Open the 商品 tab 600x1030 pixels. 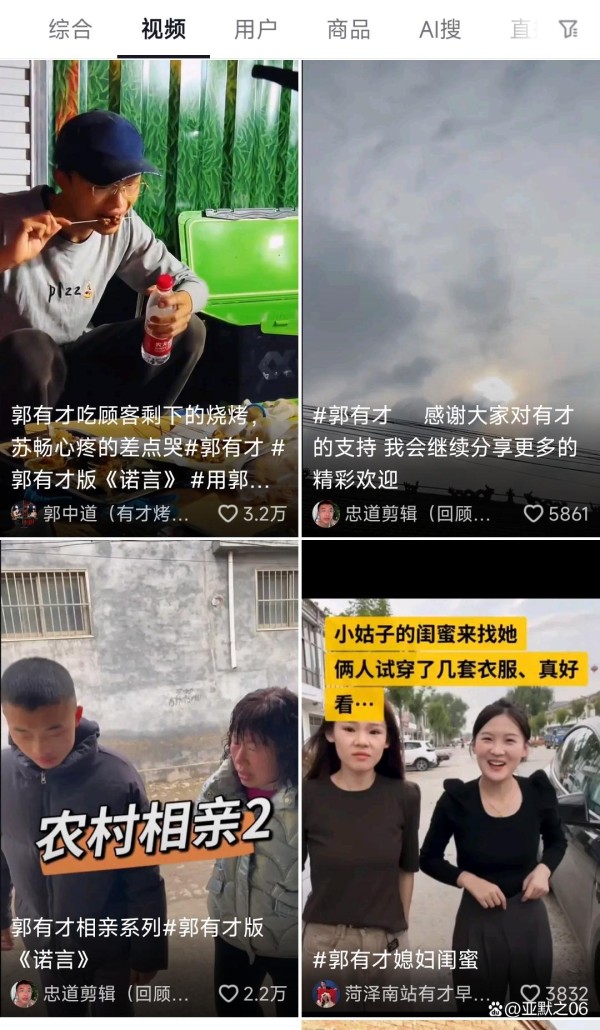tap(348, 30)
